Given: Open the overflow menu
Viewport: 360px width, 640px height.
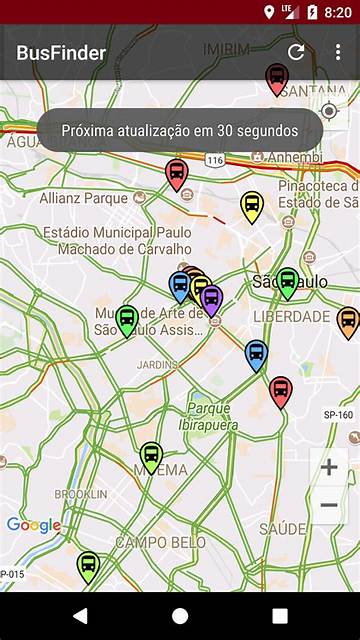Looking at the screenshot, I should click(338, 52).
